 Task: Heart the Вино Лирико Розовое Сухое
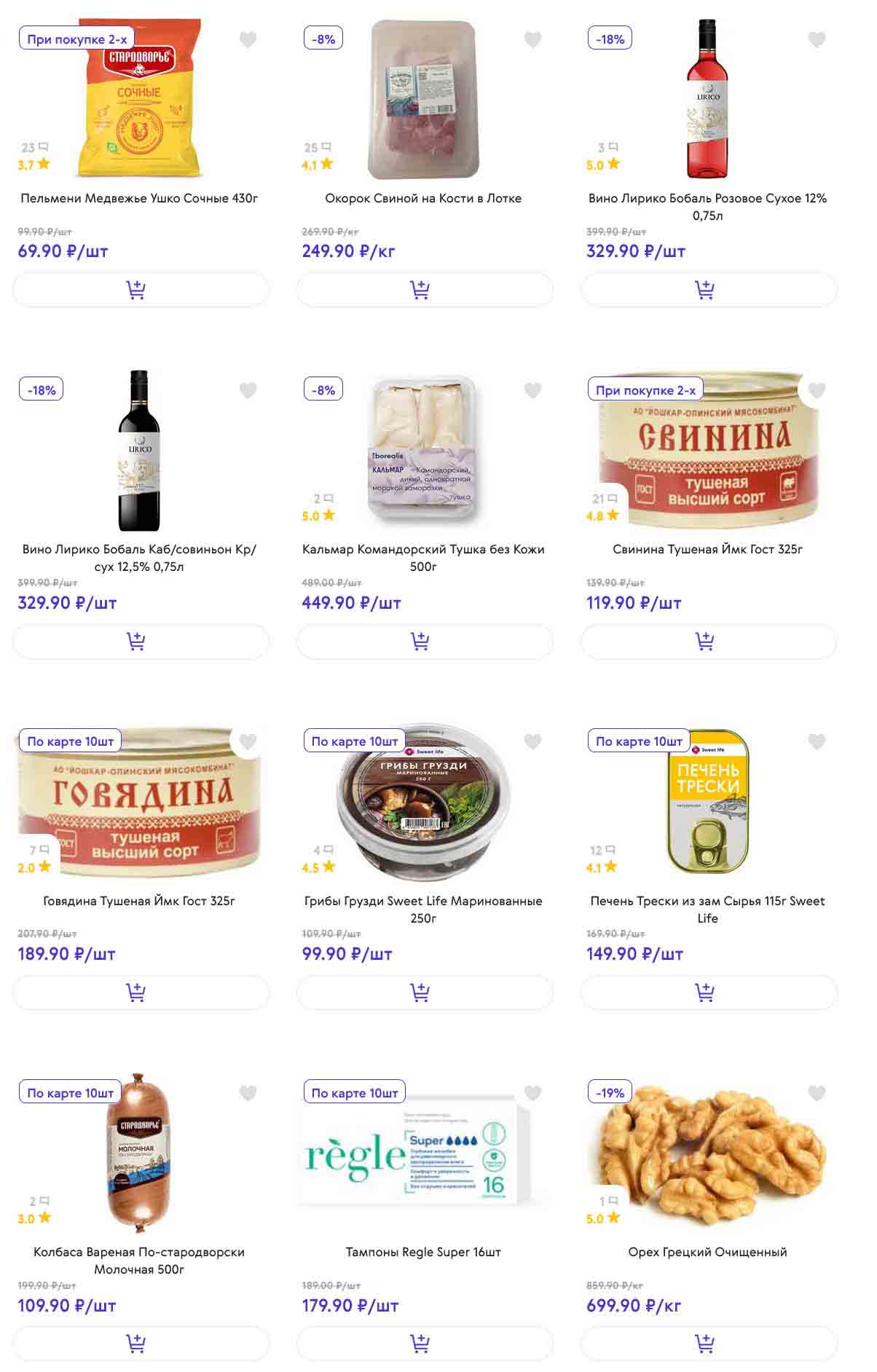(x=817, y=40)
